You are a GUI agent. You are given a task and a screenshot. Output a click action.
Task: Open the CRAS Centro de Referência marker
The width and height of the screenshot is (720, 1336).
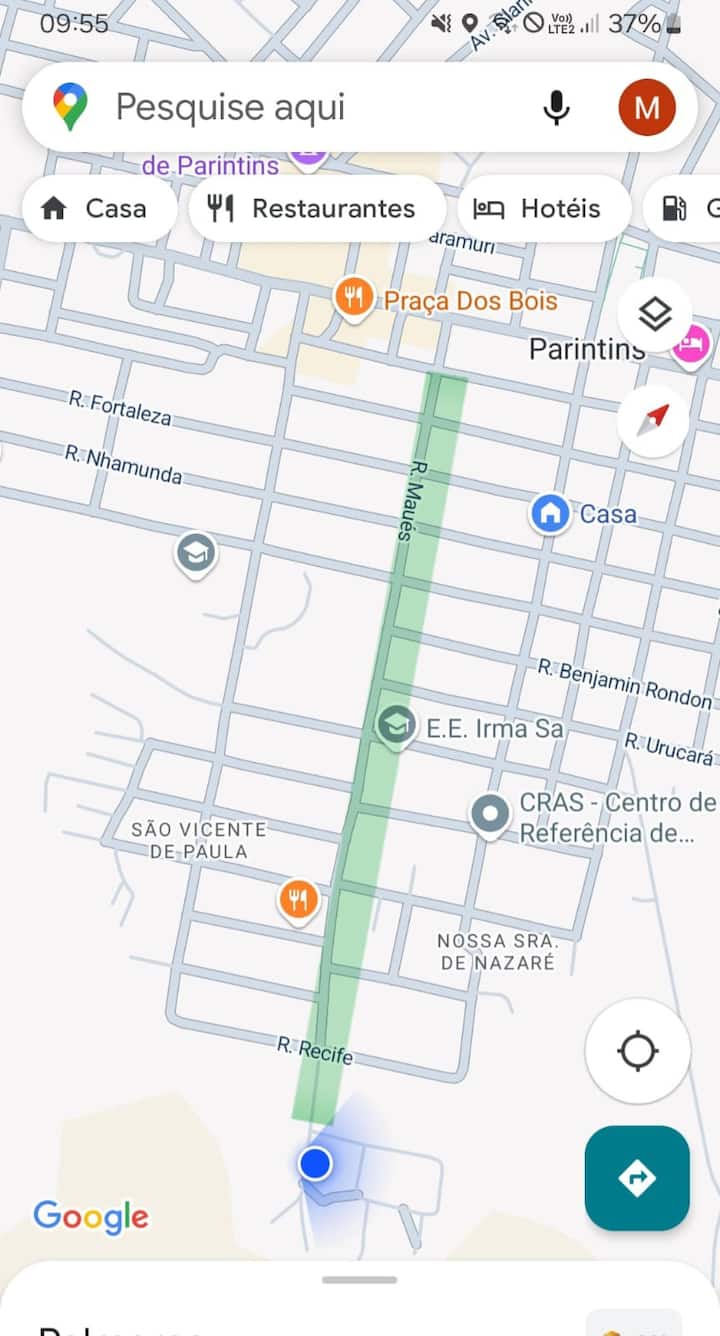[x=490, y=815]
